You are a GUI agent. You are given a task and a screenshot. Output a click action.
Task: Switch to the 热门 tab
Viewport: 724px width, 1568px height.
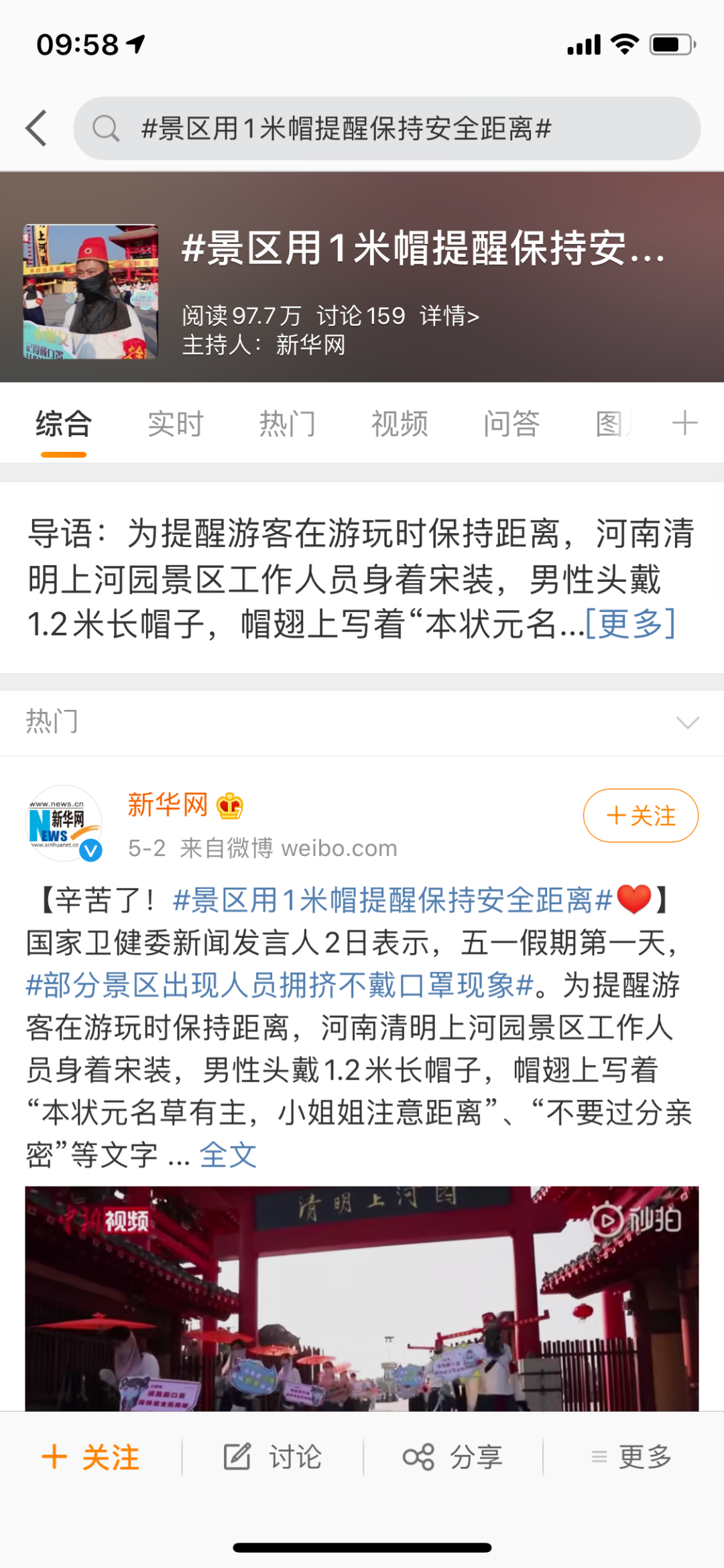click(x=288, y=424)
